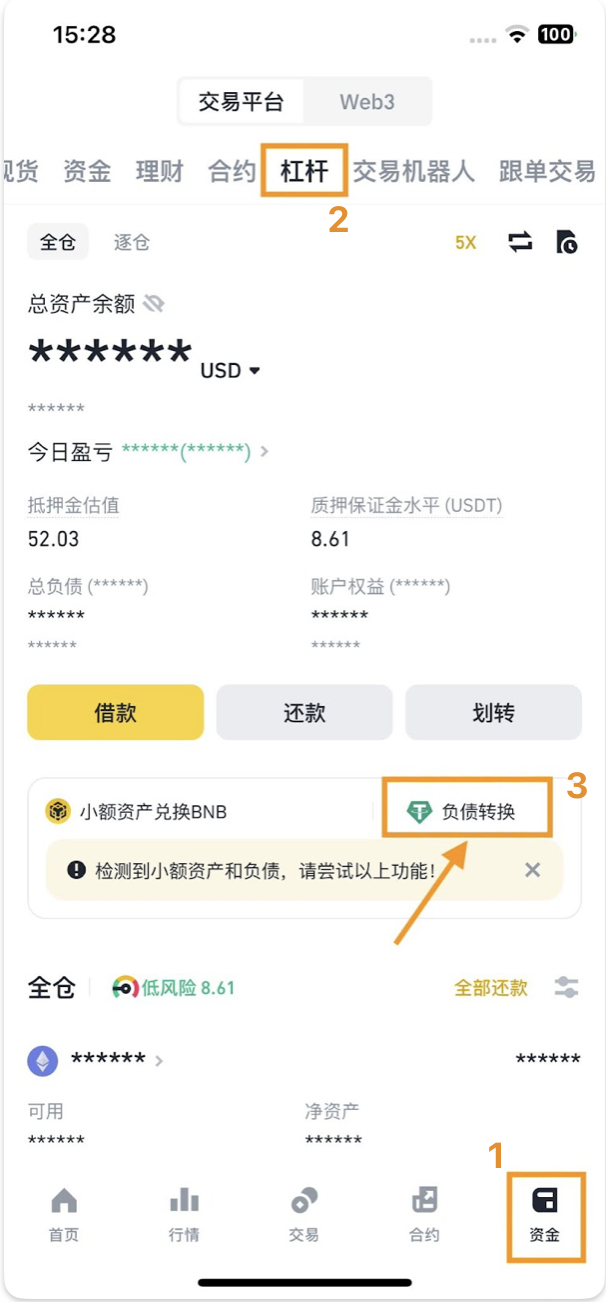Open the 合约 top tab
Viewport: 606px width, 1302px height.
click(x=232, y=171)
